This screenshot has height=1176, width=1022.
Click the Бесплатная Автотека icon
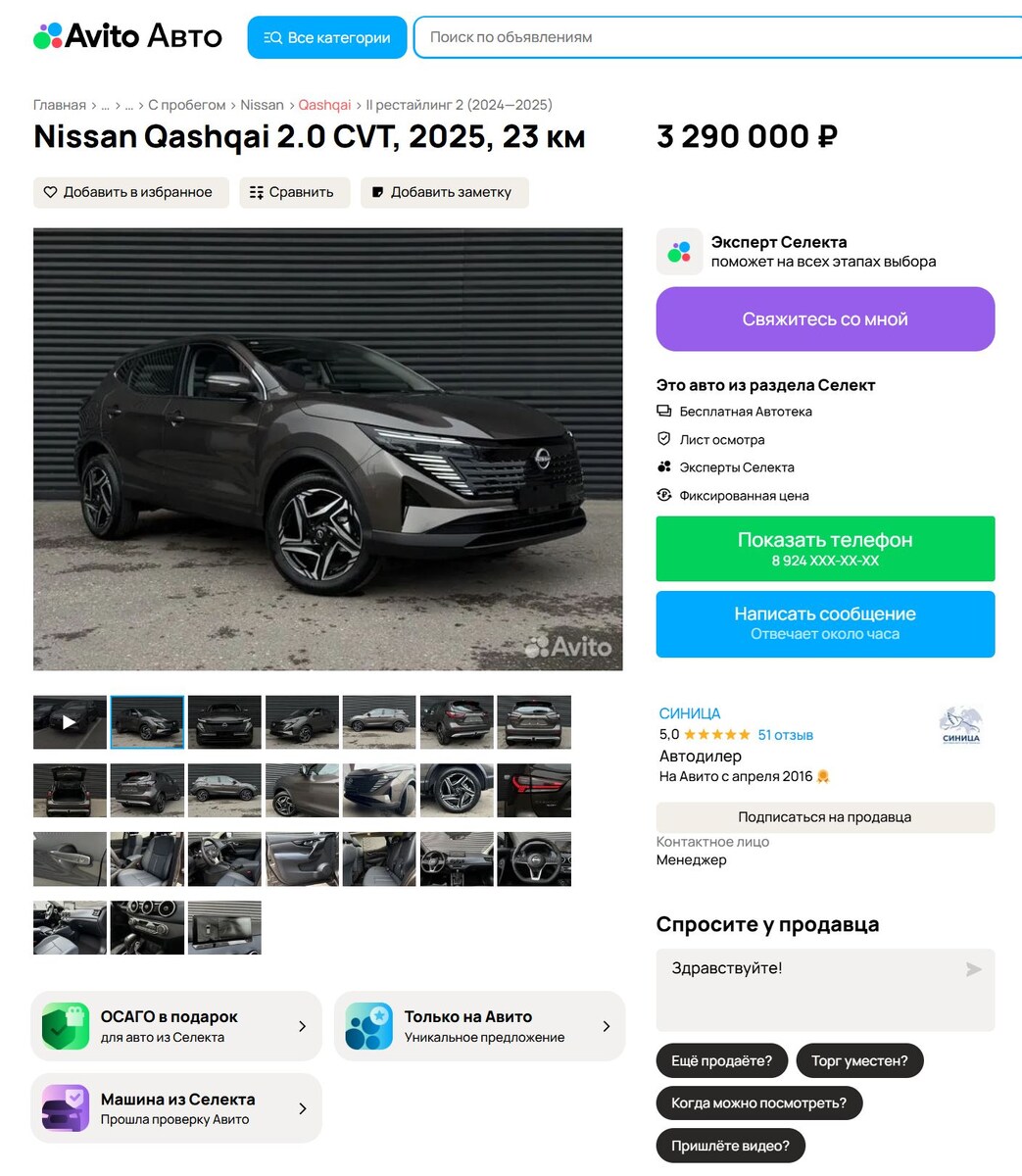[x=665, y=412]
